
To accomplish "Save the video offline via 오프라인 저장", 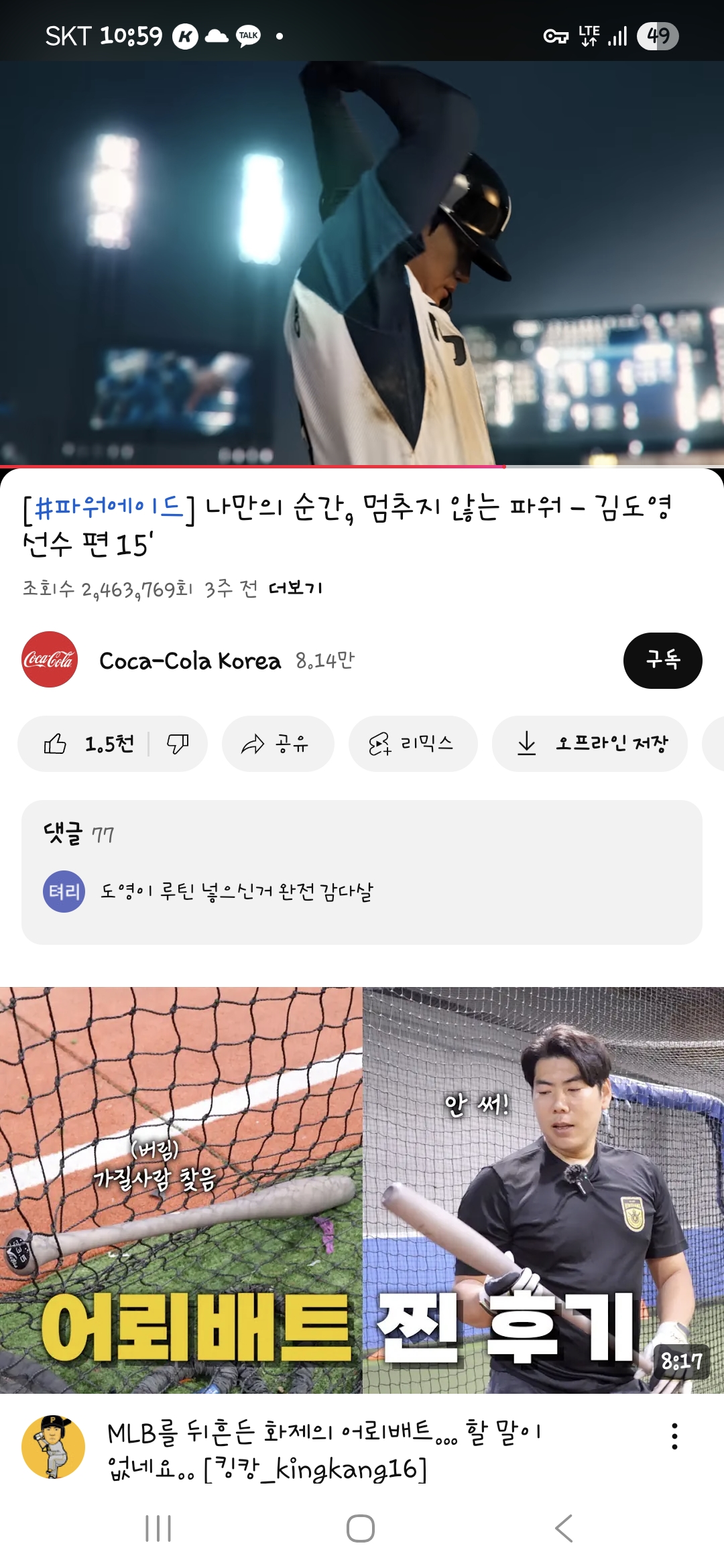I will tap(590, 744).
